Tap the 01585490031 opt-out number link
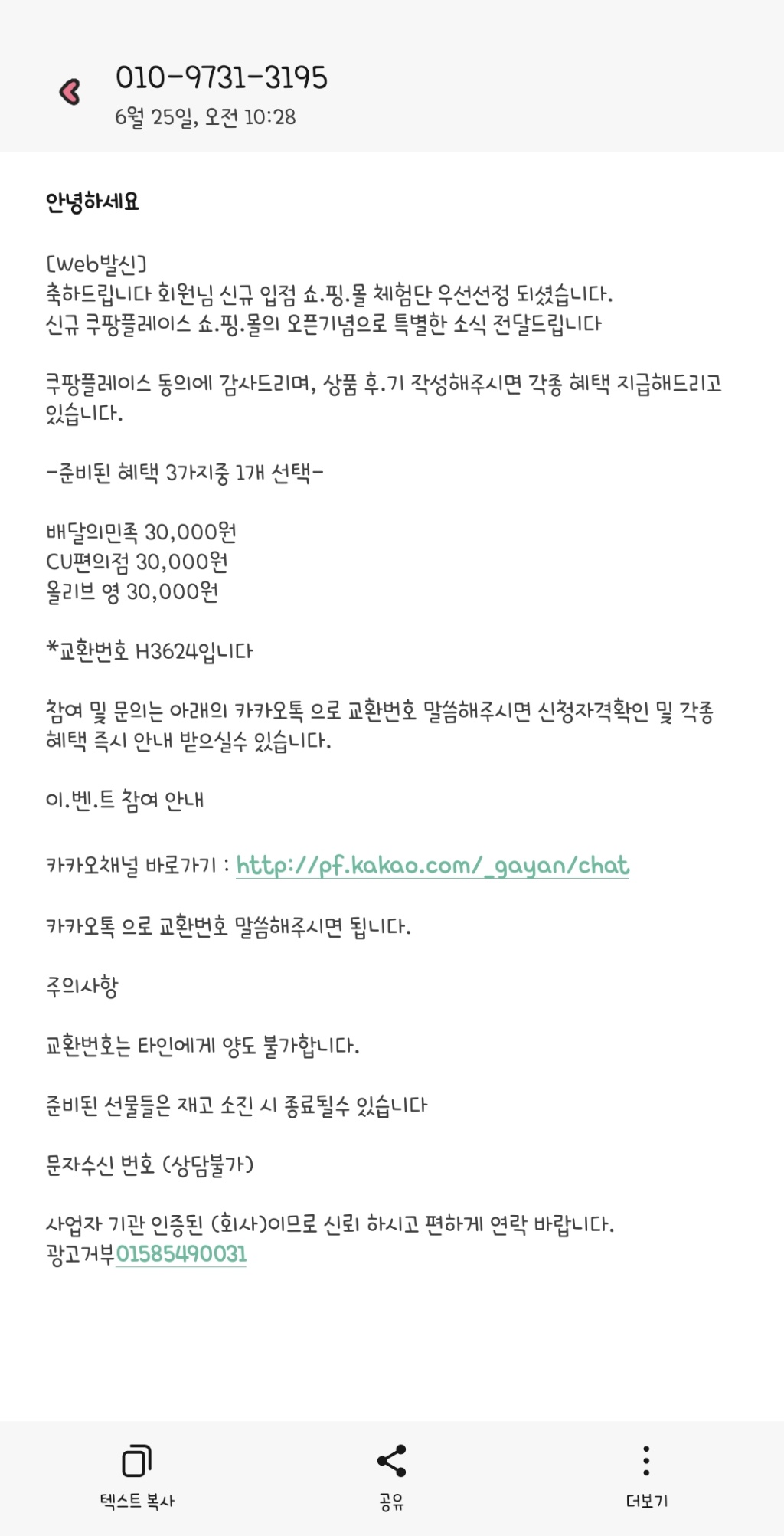Image resolution: width=784 pixels, height=1536 pixels. [181, 1254]
